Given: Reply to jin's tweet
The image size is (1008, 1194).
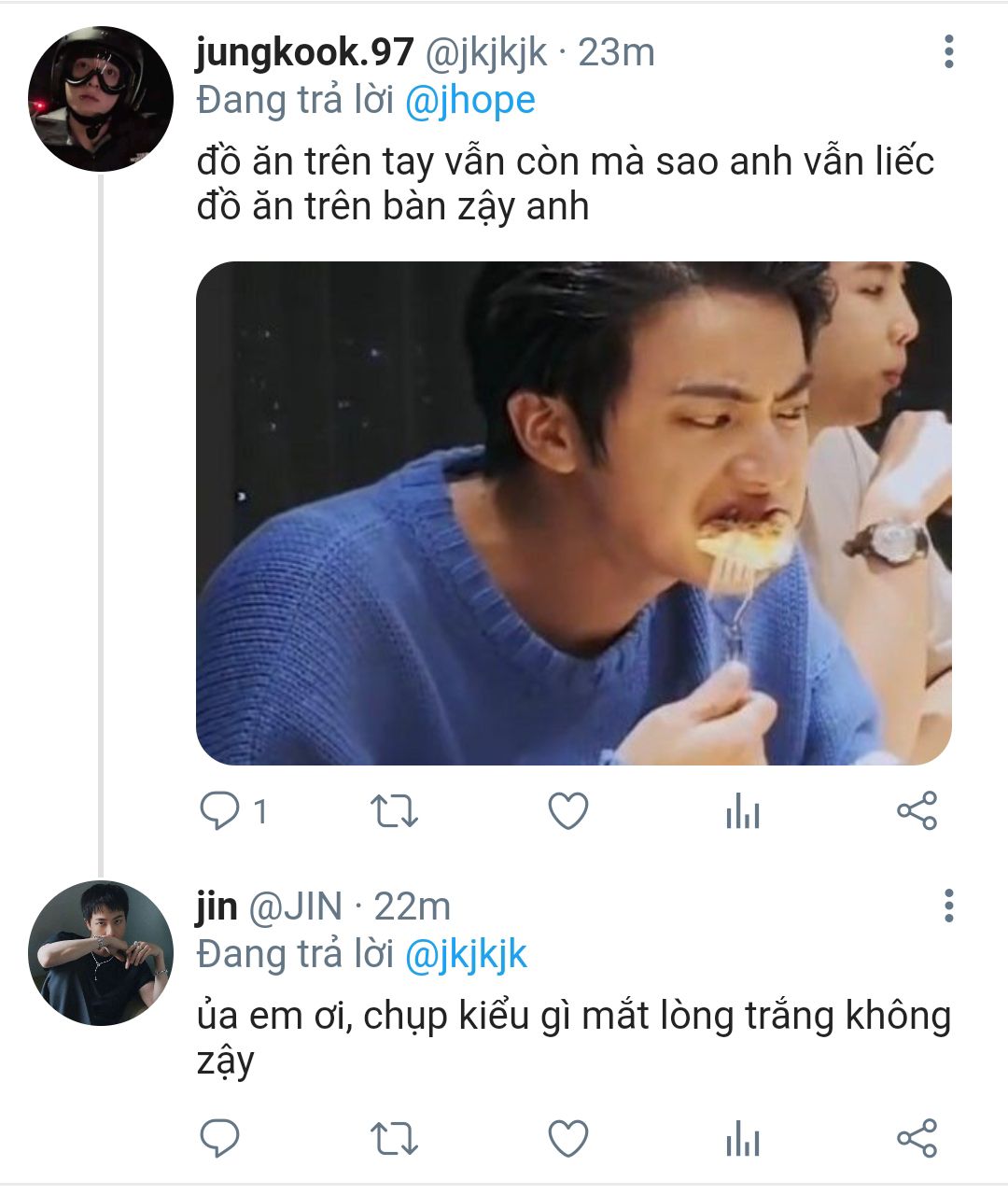Looking at the screenshot, I should [221, 1139].
